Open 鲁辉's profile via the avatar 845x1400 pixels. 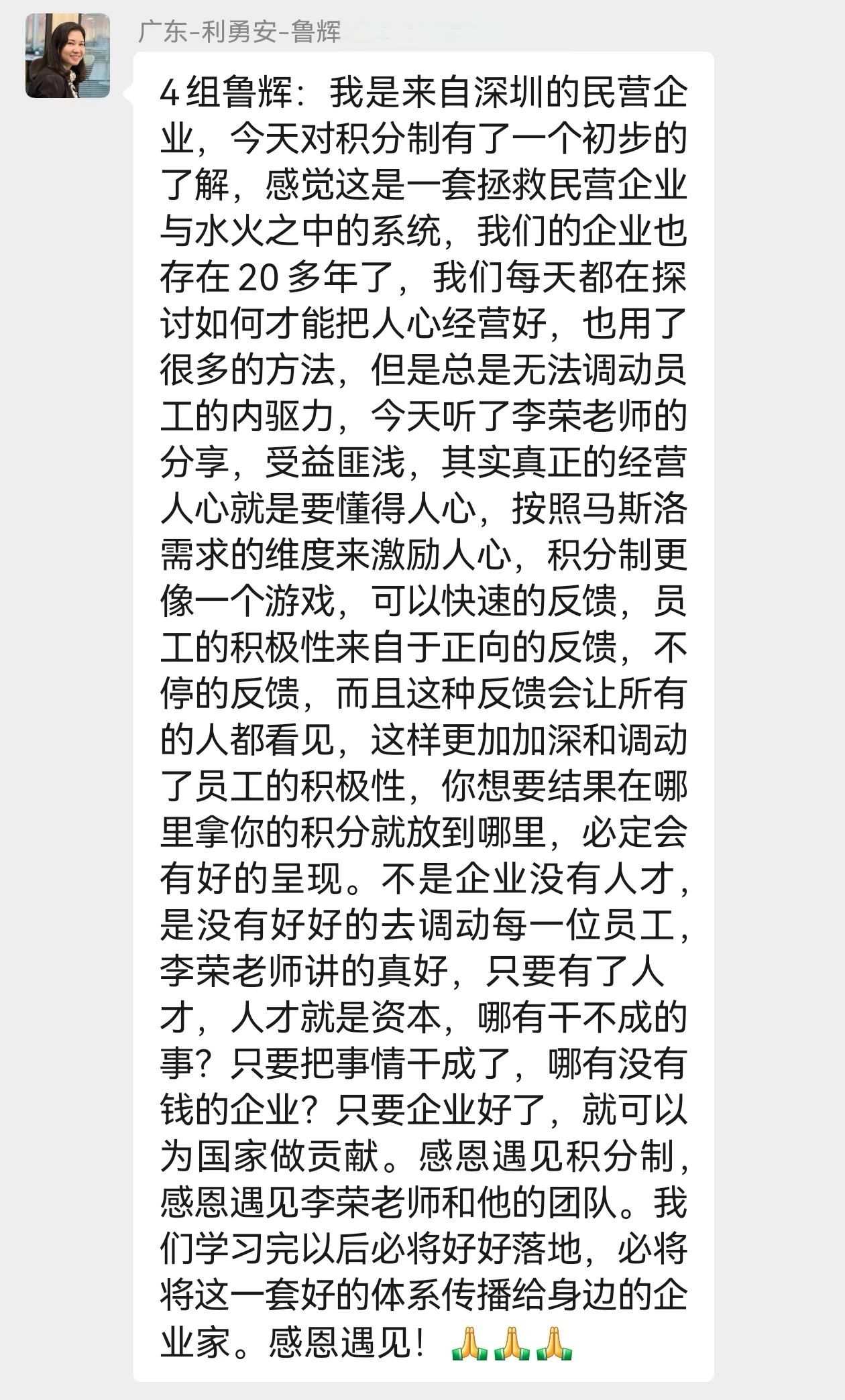click(x=68, y=56)
